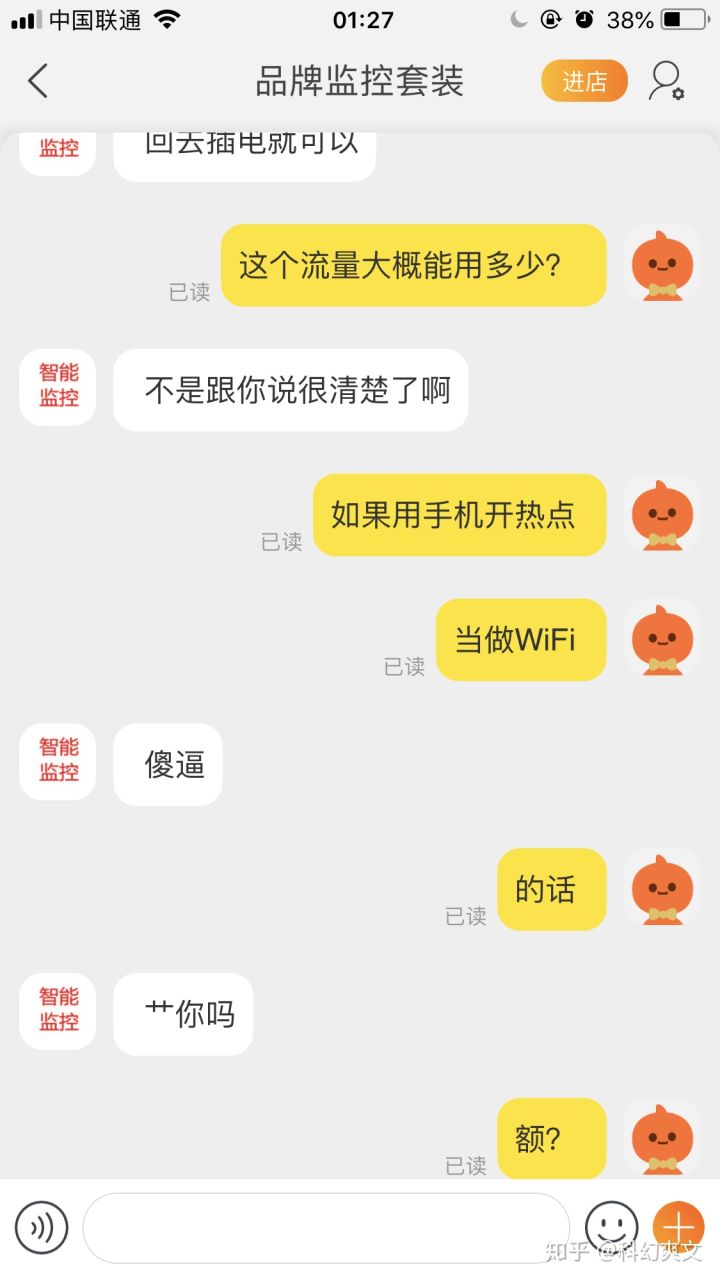The width and height of the screenshot is (720, 1281).
Task: Switch to voice input mode
Action: coord(42,1227)
